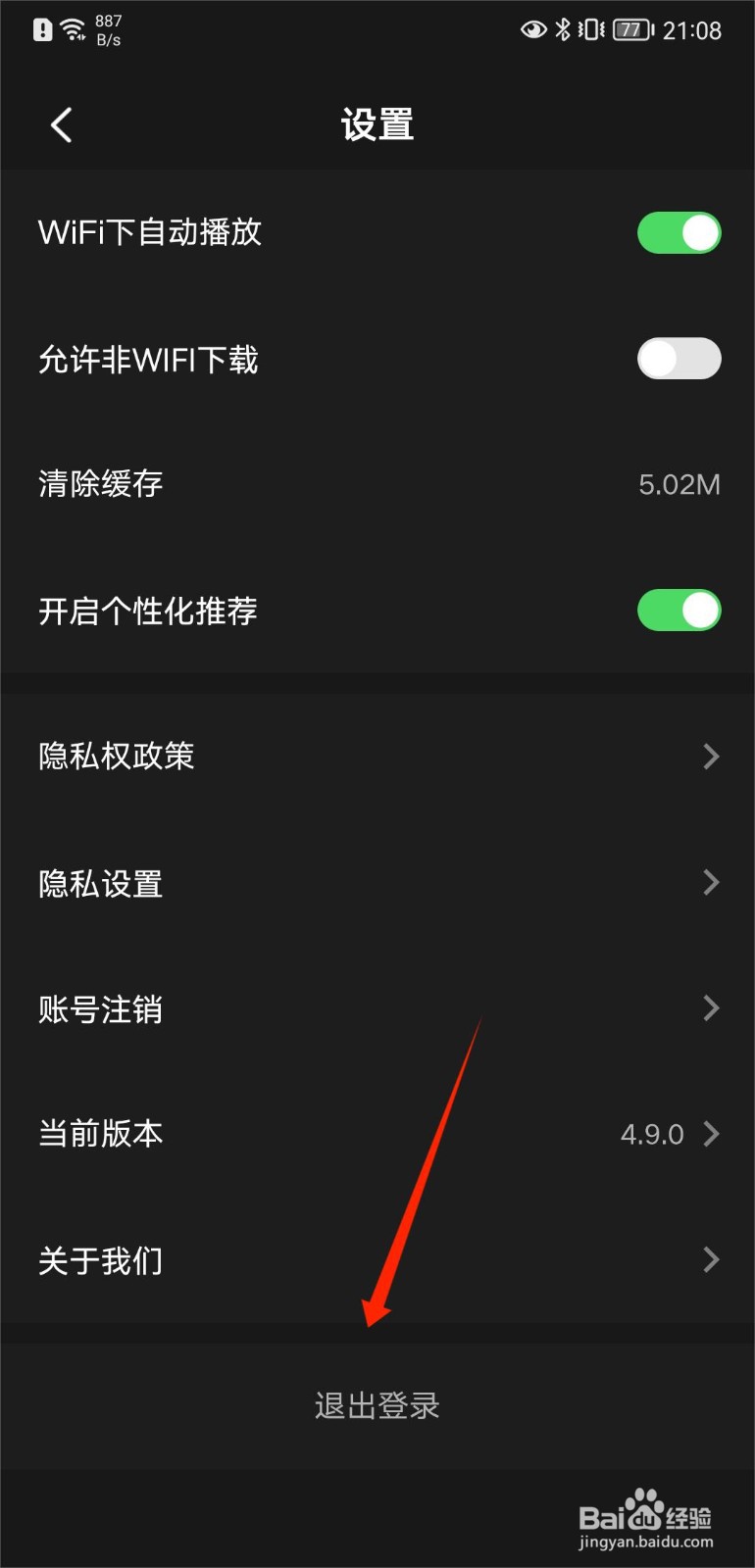Screen dimensions: 755x1568
Task: Tap 退出登录 to log out
Action: coord(377,1405)
